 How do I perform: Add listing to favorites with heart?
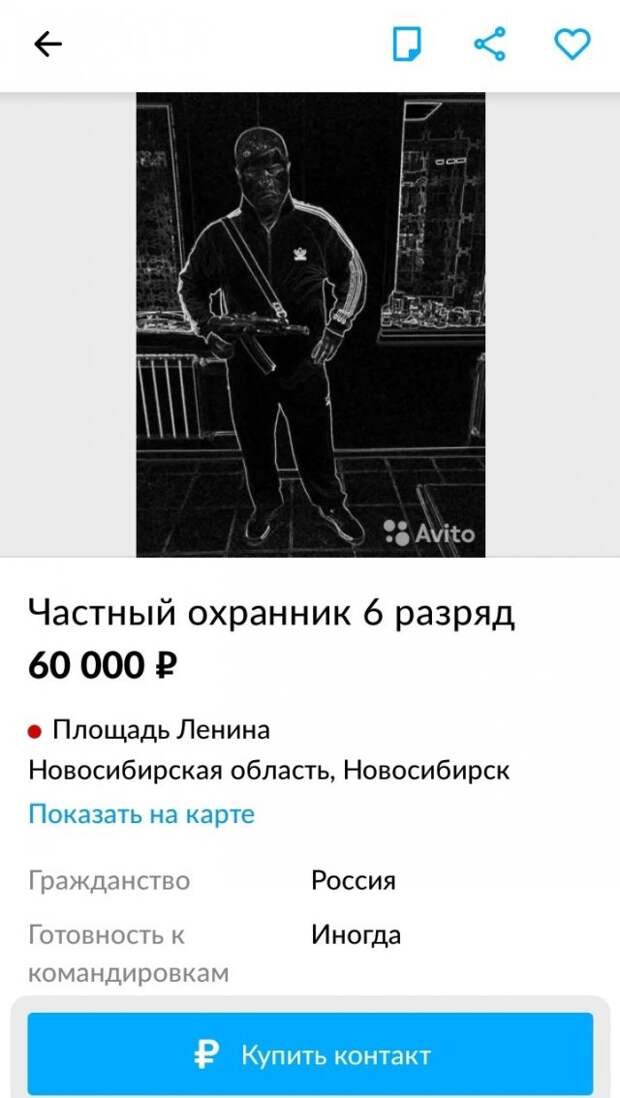point(572,44)
